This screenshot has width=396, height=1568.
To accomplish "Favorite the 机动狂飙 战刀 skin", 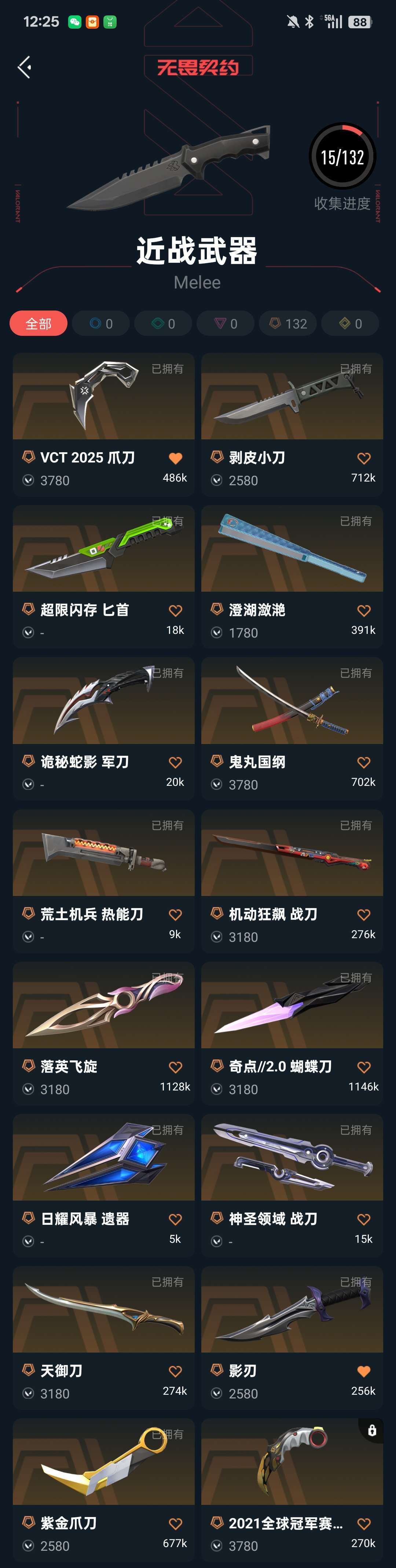I will click(364, 915).
